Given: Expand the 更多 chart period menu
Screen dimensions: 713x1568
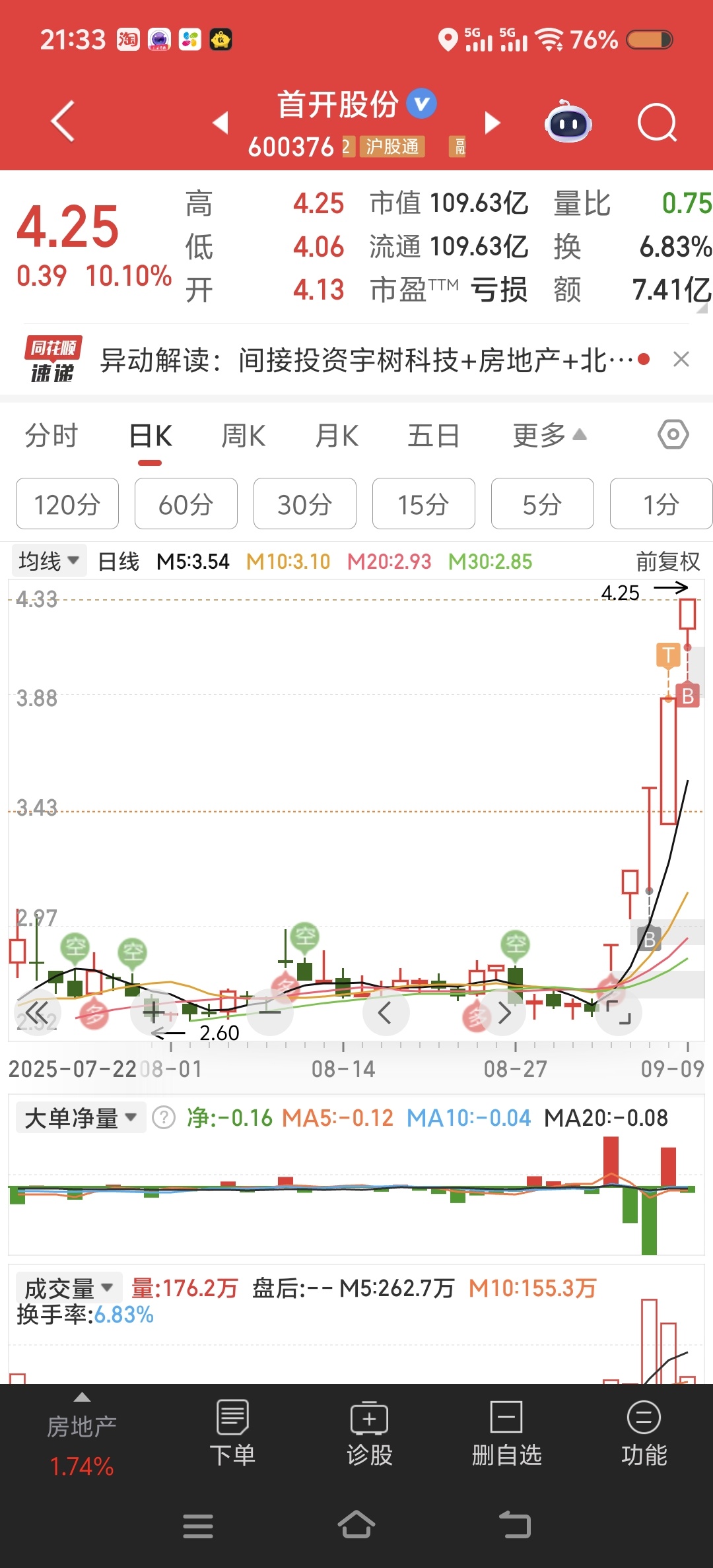Looking at the screenshot, I should point(549,436).
